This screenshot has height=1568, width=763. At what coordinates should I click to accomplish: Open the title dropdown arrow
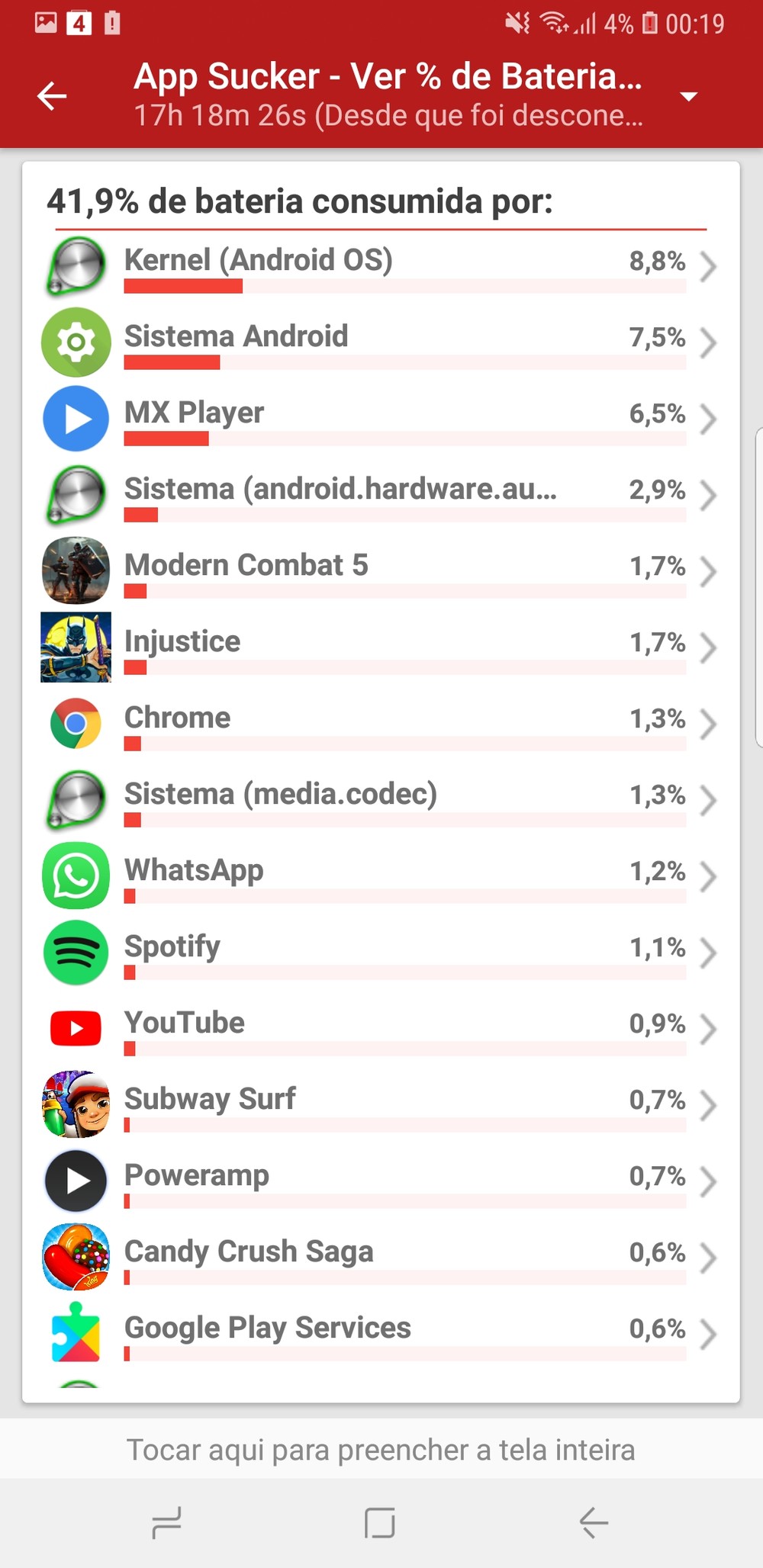(x=688, y=96)
